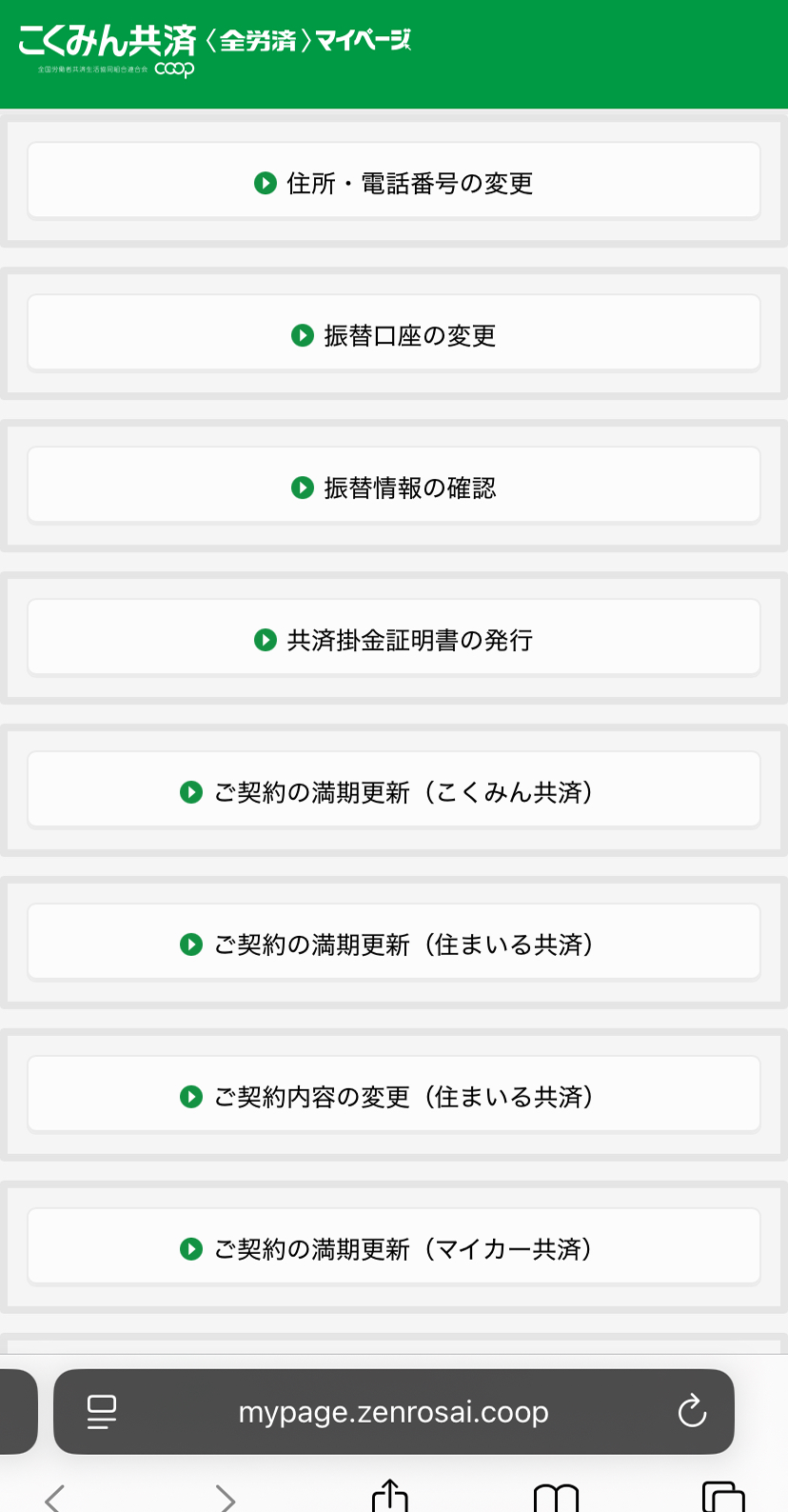This screenshot has height=1512, width=788.
Task: Share this page
Action: click(x=389, y=1495)
